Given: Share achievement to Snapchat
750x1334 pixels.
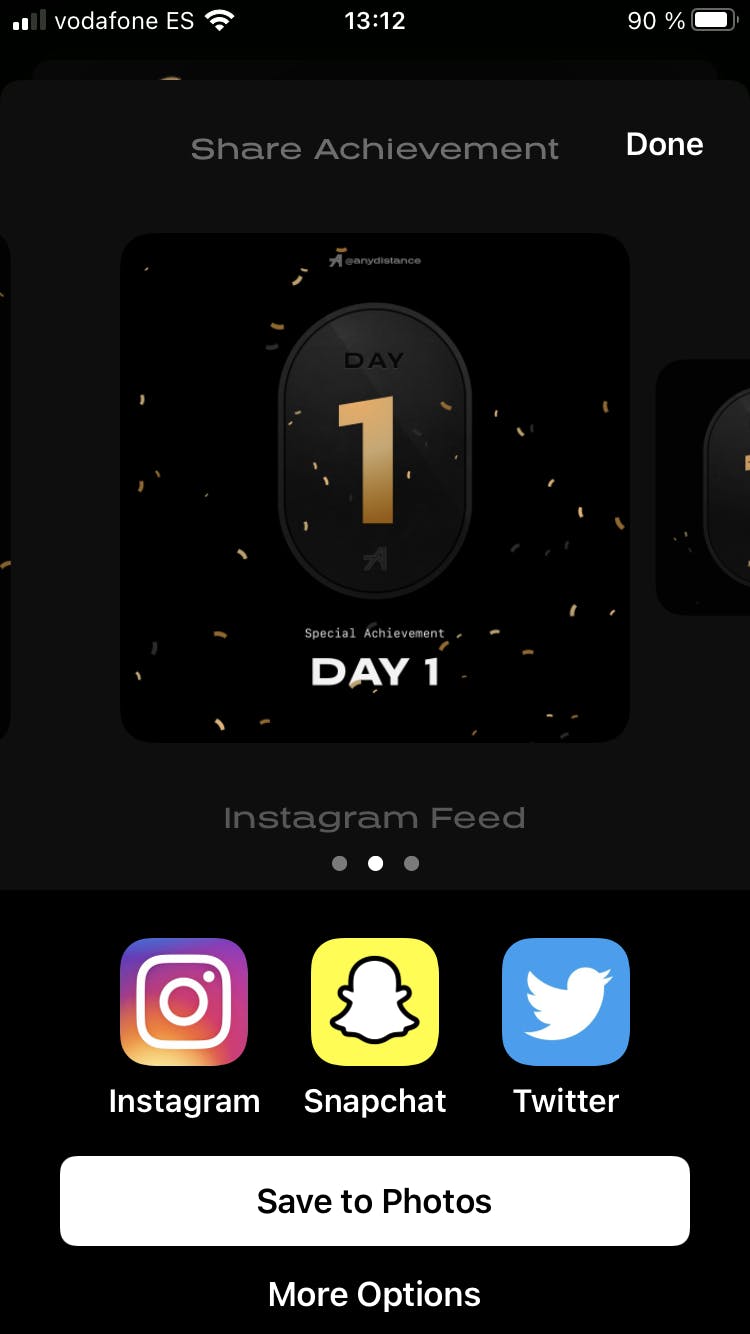Looking at the screenshot, I should [375, 1002].
